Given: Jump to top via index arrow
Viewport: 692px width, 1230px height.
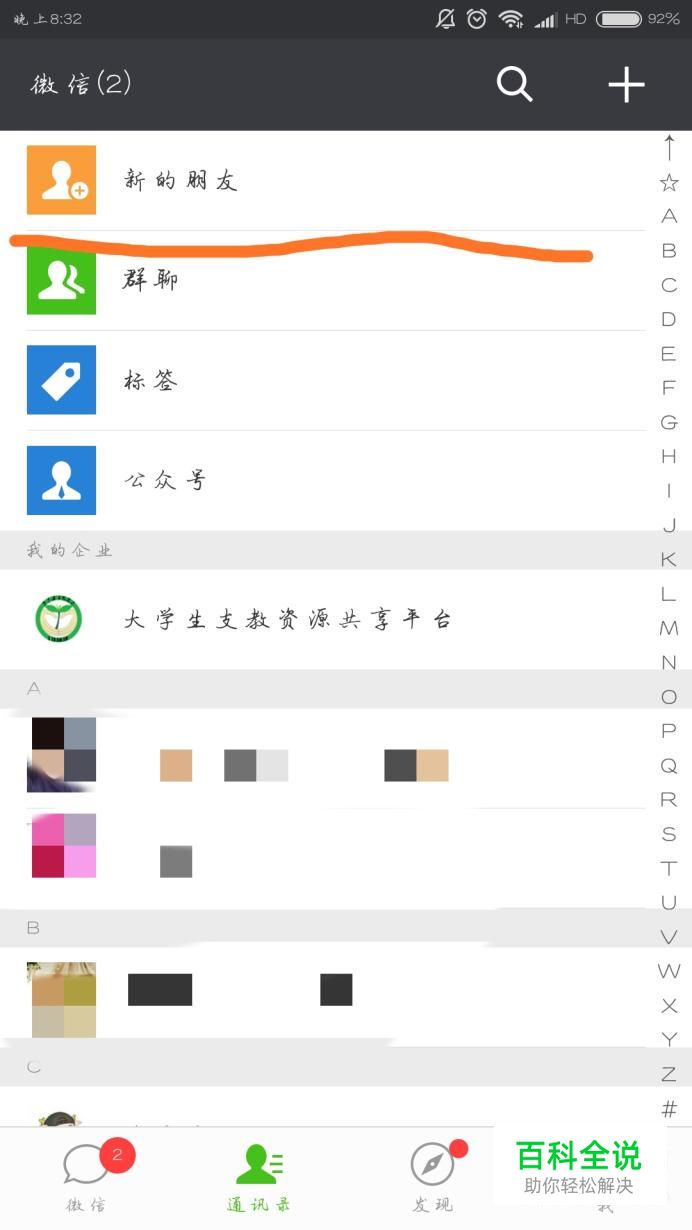Looking at the screenshot, I should [669, 148].
